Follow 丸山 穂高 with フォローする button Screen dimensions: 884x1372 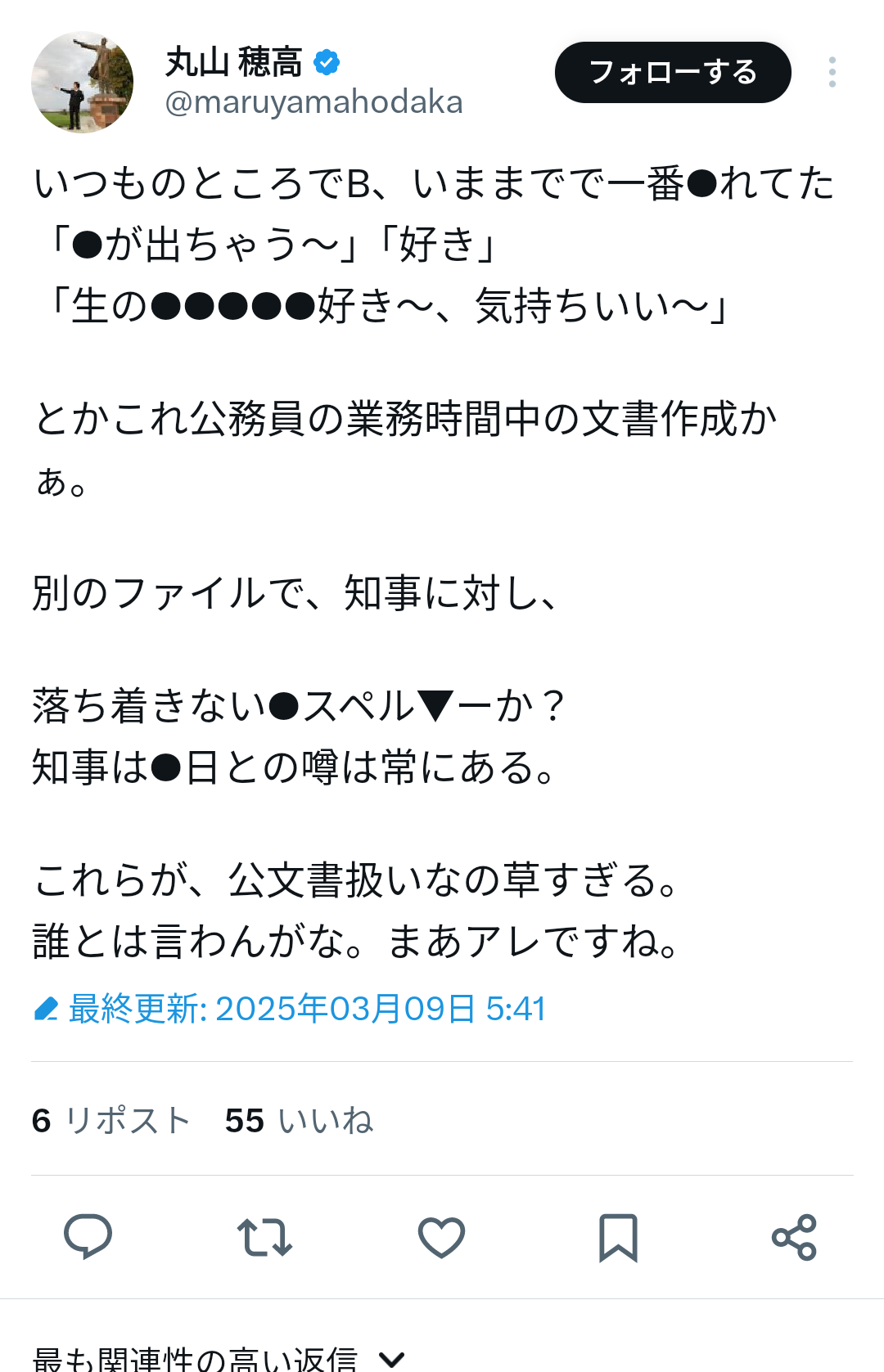tap(672, 72)
